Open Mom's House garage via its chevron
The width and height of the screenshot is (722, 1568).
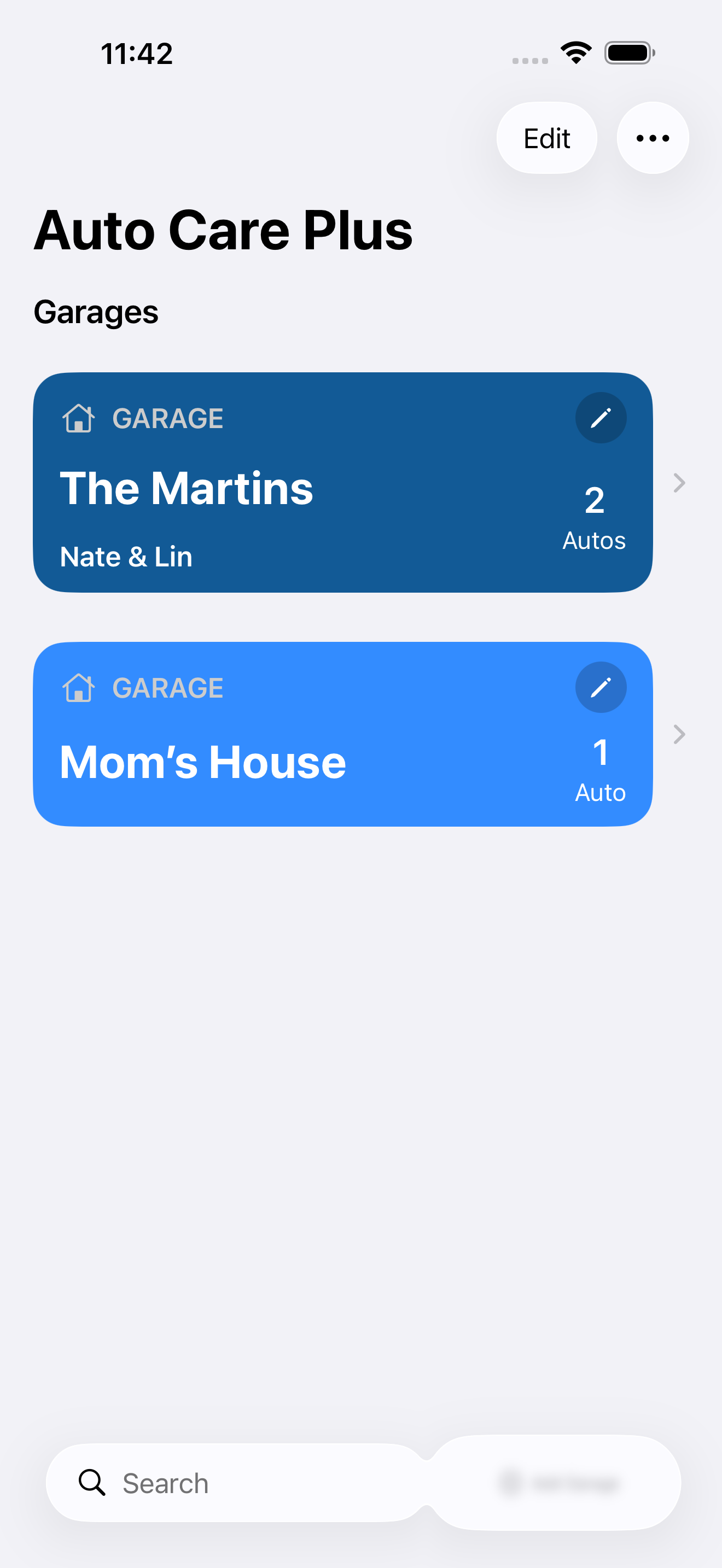pos(679,734)
